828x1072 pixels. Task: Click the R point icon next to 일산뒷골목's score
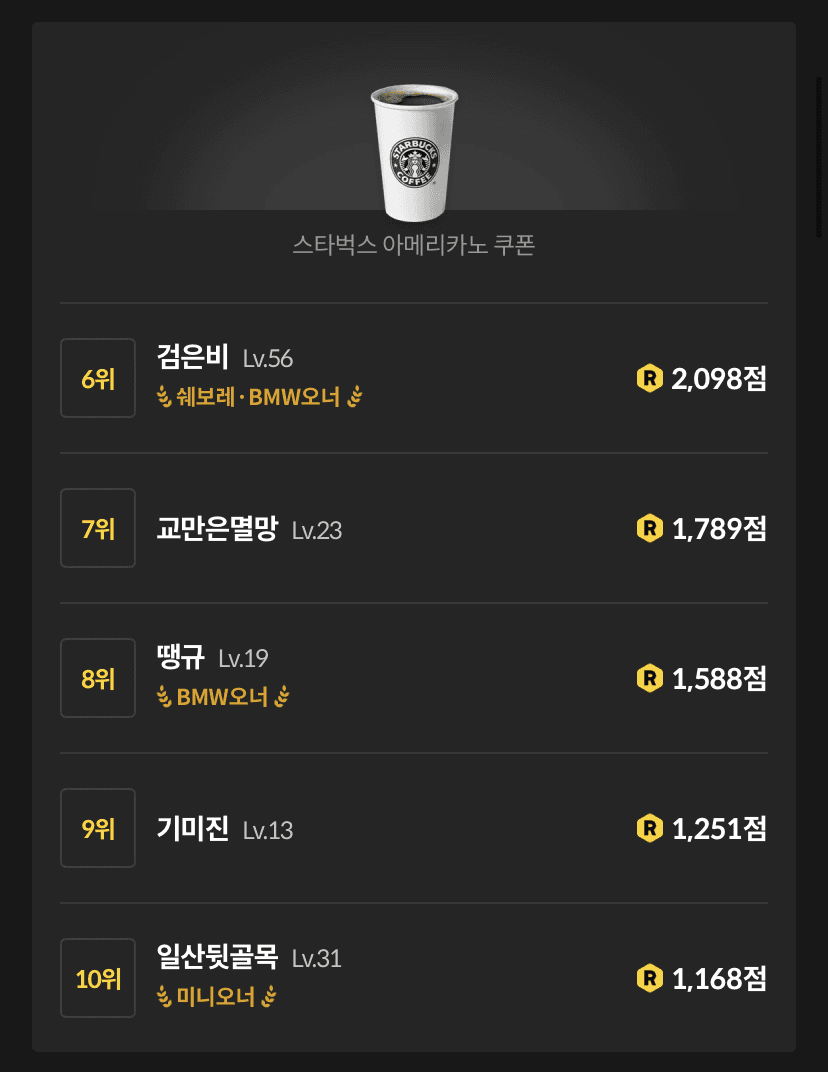(650, 978)
